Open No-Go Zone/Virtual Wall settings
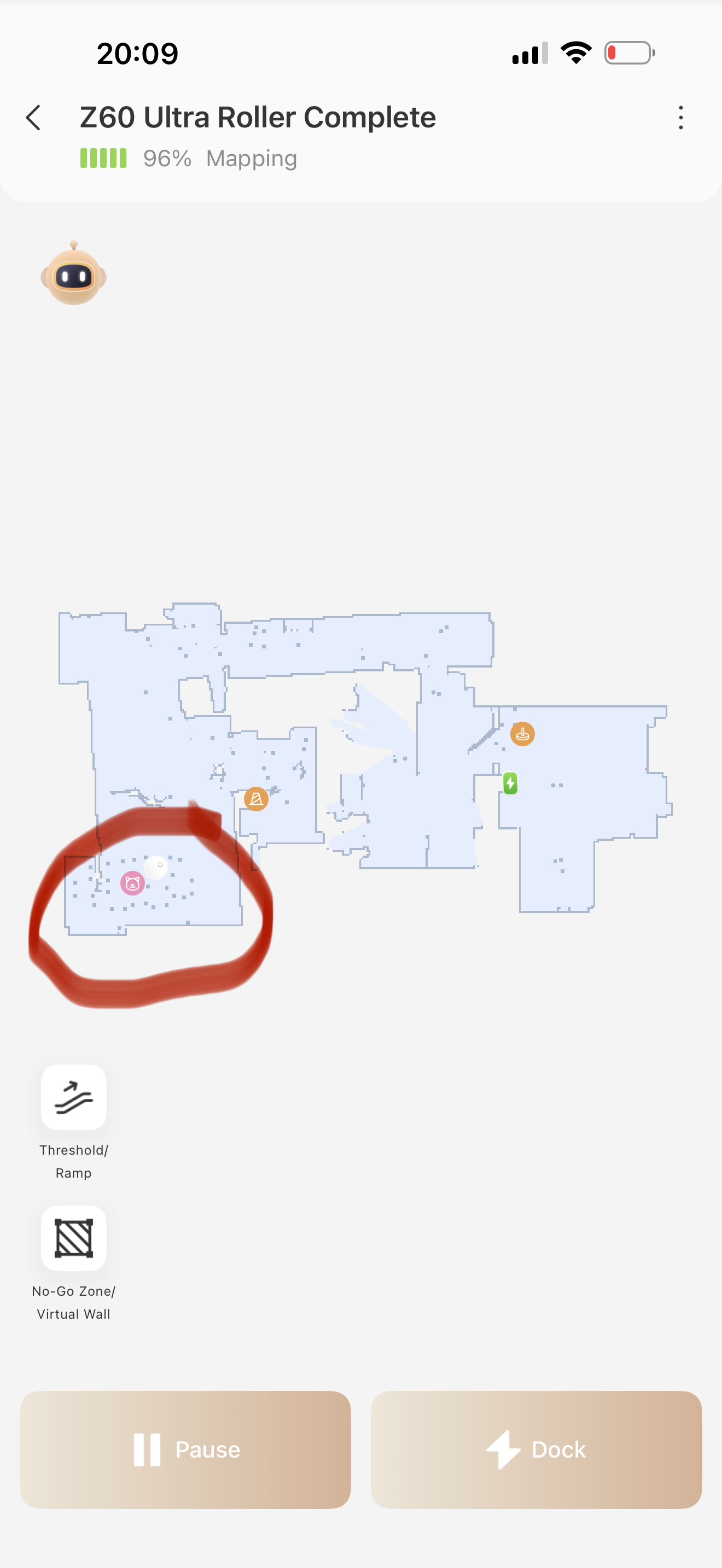Screen dimensions: 722x1568 click(74, 1238)
